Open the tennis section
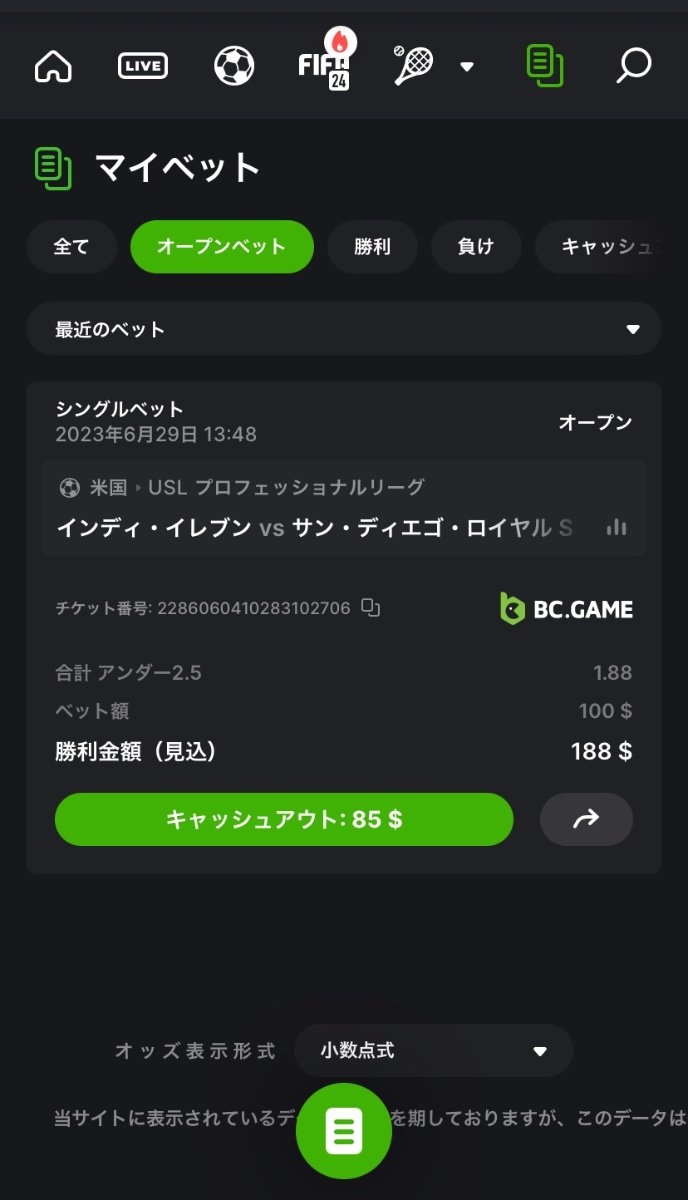 click(413, 66)
